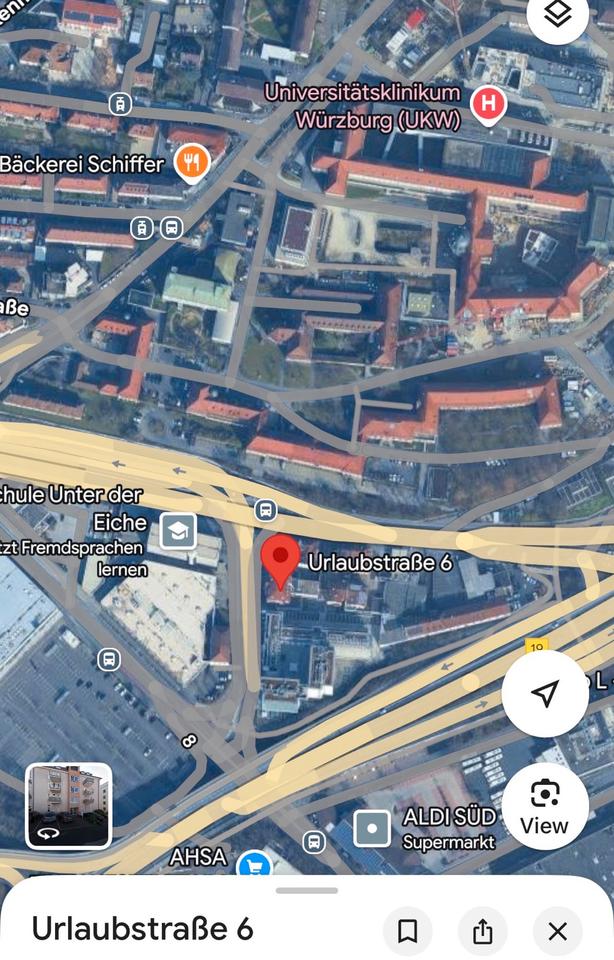The height and width of the screenshot is (960, 614).
Task: Tap the ALDI SÜD Supermarkt marker
Action: pyautogui.click(x=372, y=828)
